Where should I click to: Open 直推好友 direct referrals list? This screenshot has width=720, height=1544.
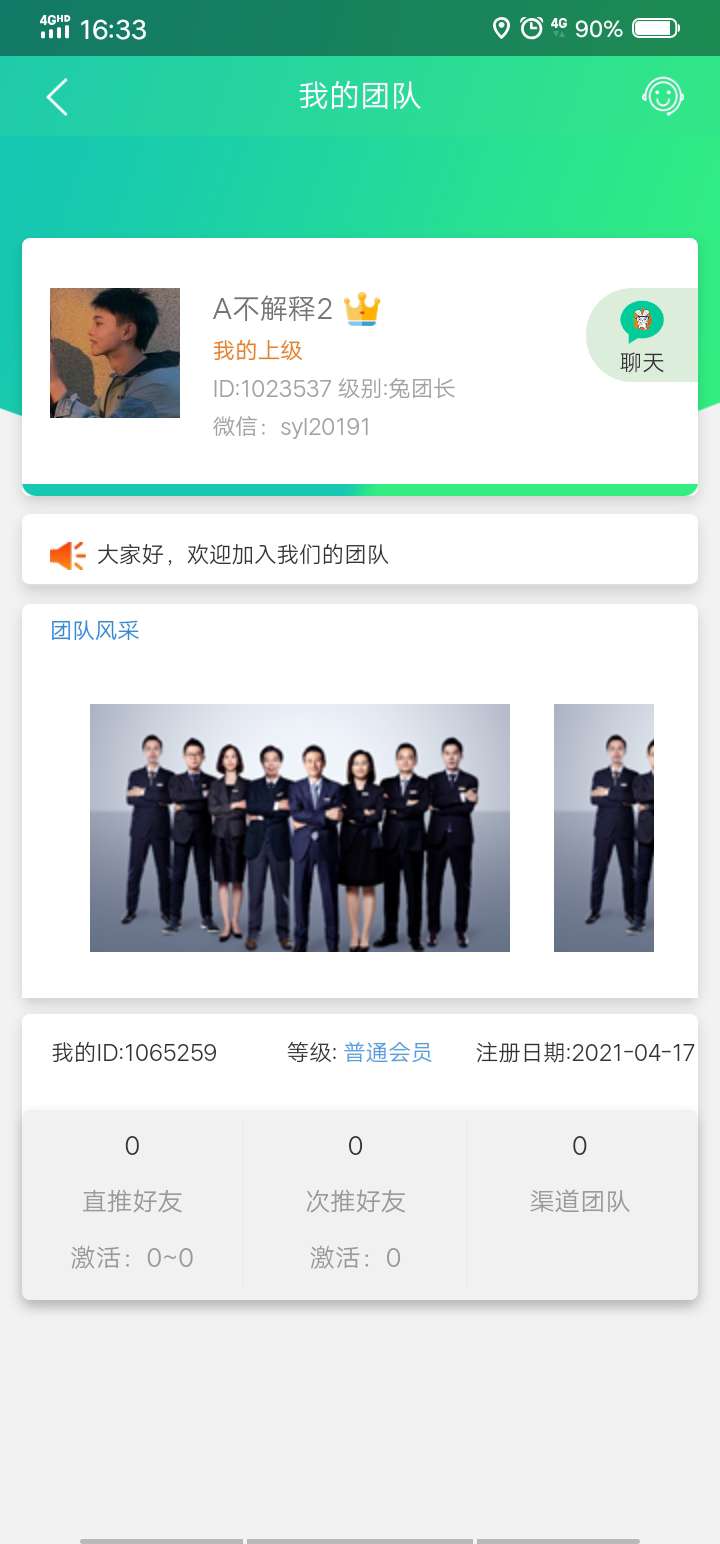[132, 1201]
